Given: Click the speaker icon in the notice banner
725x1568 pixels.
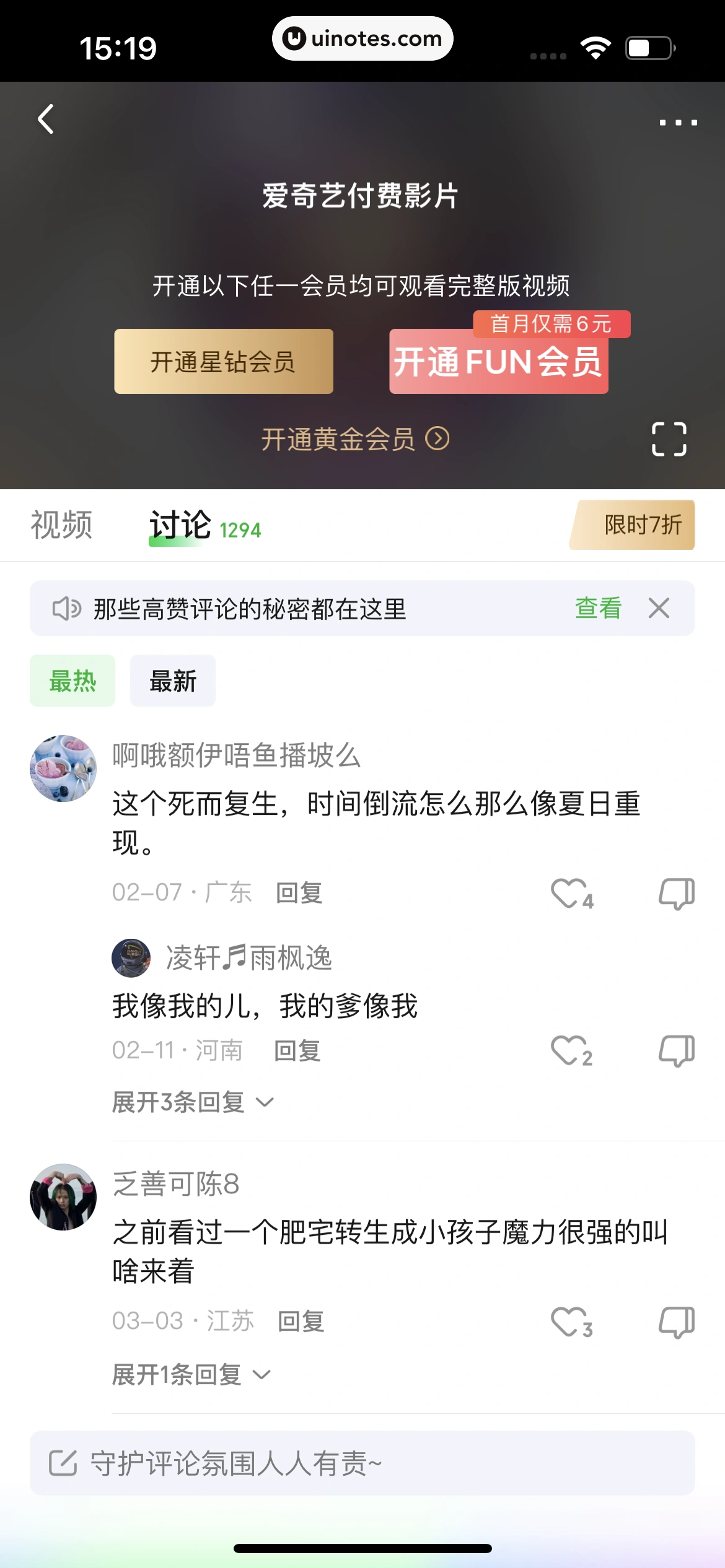Looking at the screenshot, I should tap(67, 608).
